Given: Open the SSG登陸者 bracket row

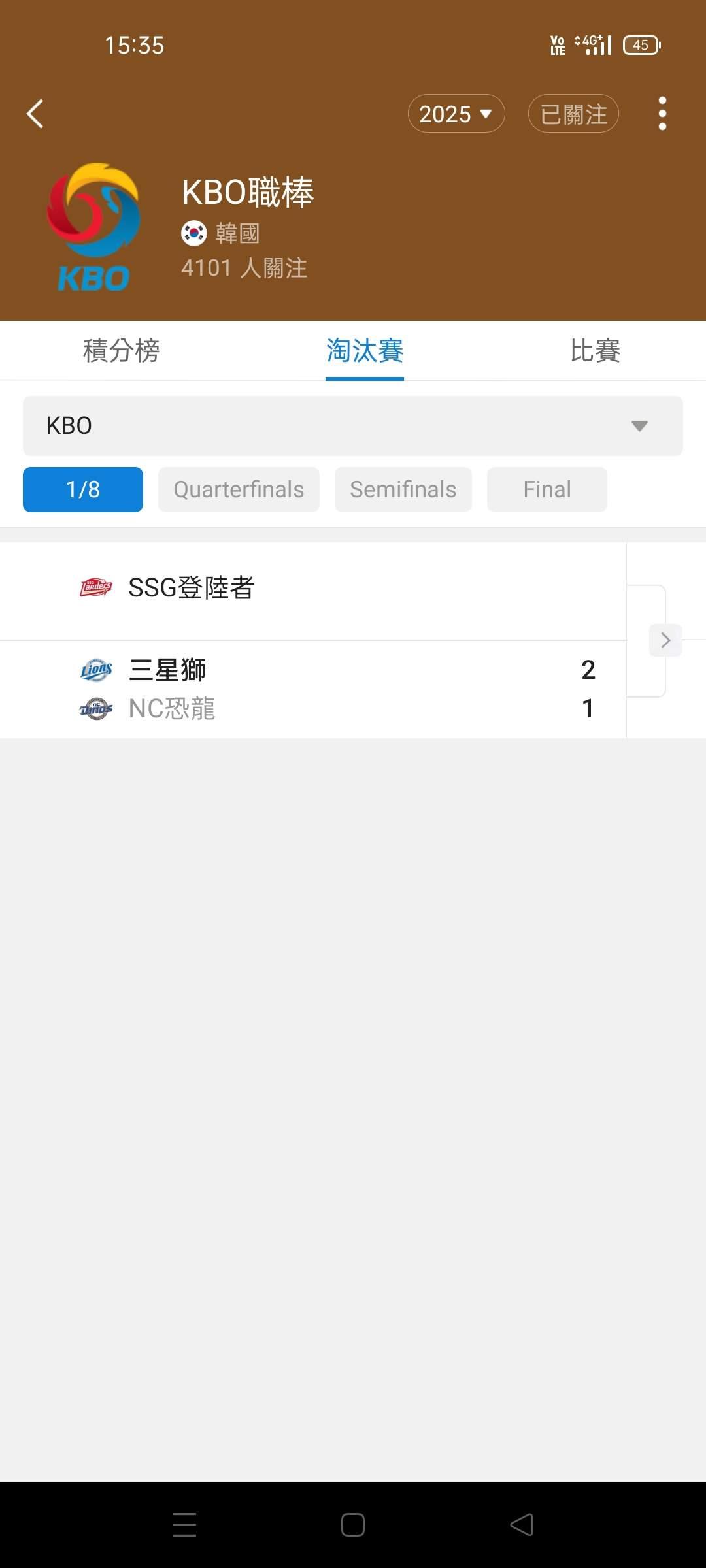Looking at the screenshot, I should [x=312, y=588].
